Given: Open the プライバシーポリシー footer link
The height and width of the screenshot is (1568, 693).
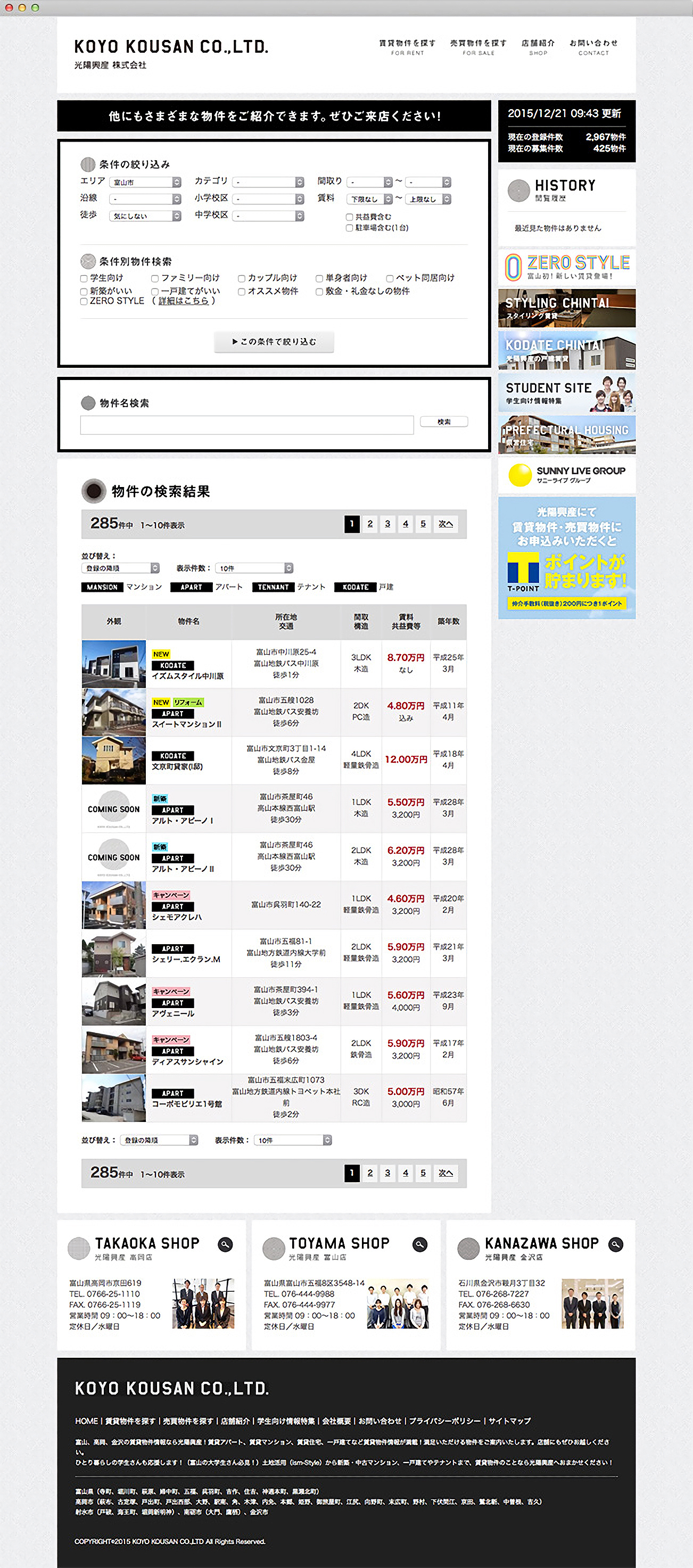Looking at the screenshot, I should click(444, 1421).
